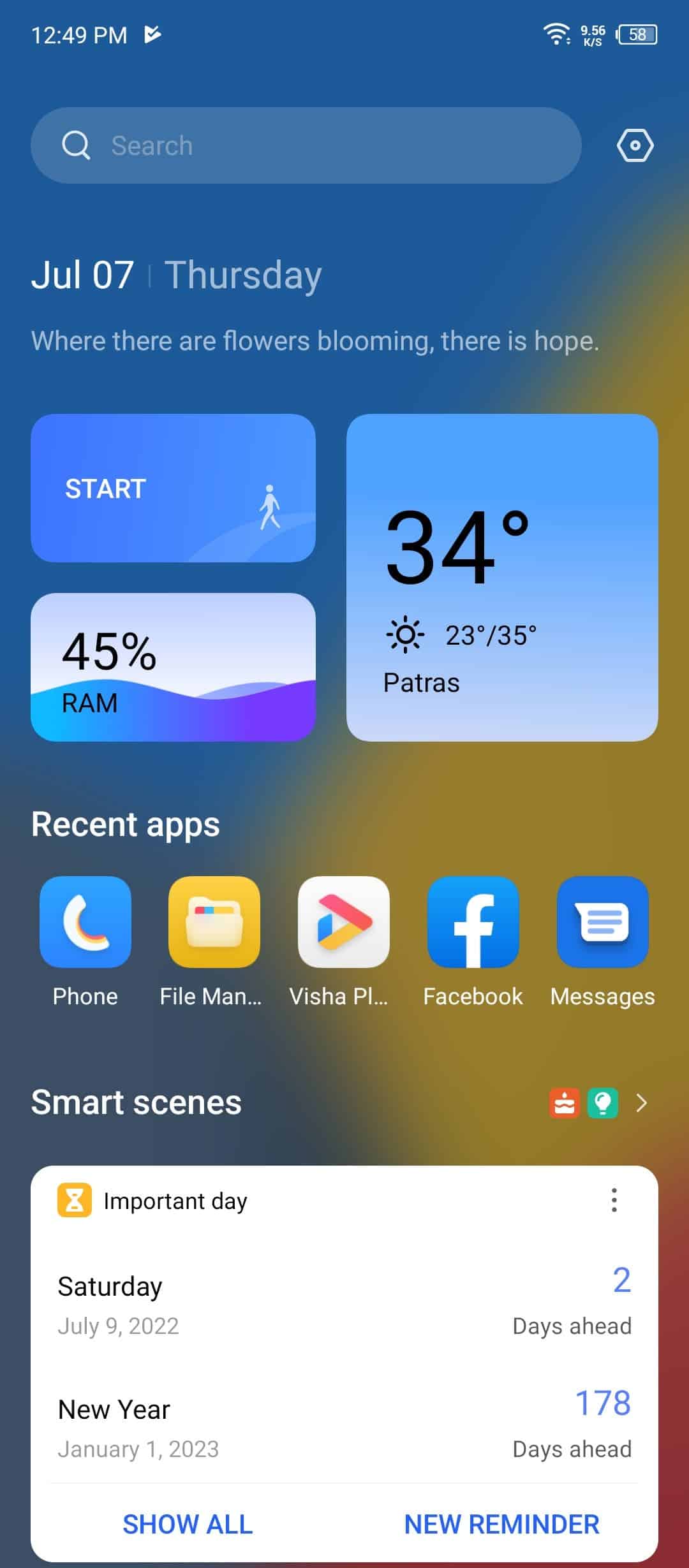The width and height of the screenshot is (689, 1568).
Task: Expand Smart scenes with the chevron arrow
Action: coord(642,1103)
